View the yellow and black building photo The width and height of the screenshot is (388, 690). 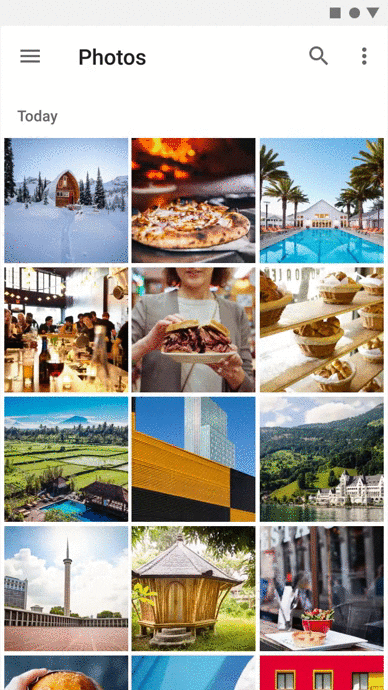(x=193, y=459)
